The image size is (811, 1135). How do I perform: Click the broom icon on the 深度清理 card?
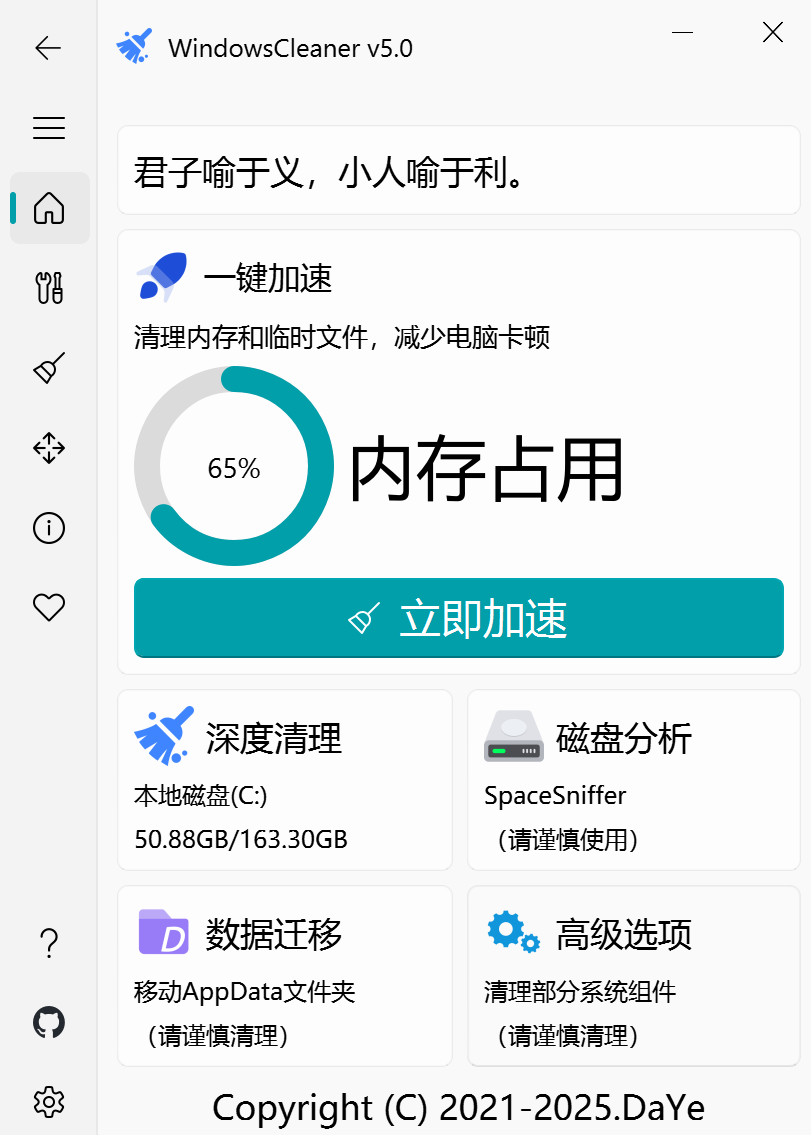pos(163,737)
